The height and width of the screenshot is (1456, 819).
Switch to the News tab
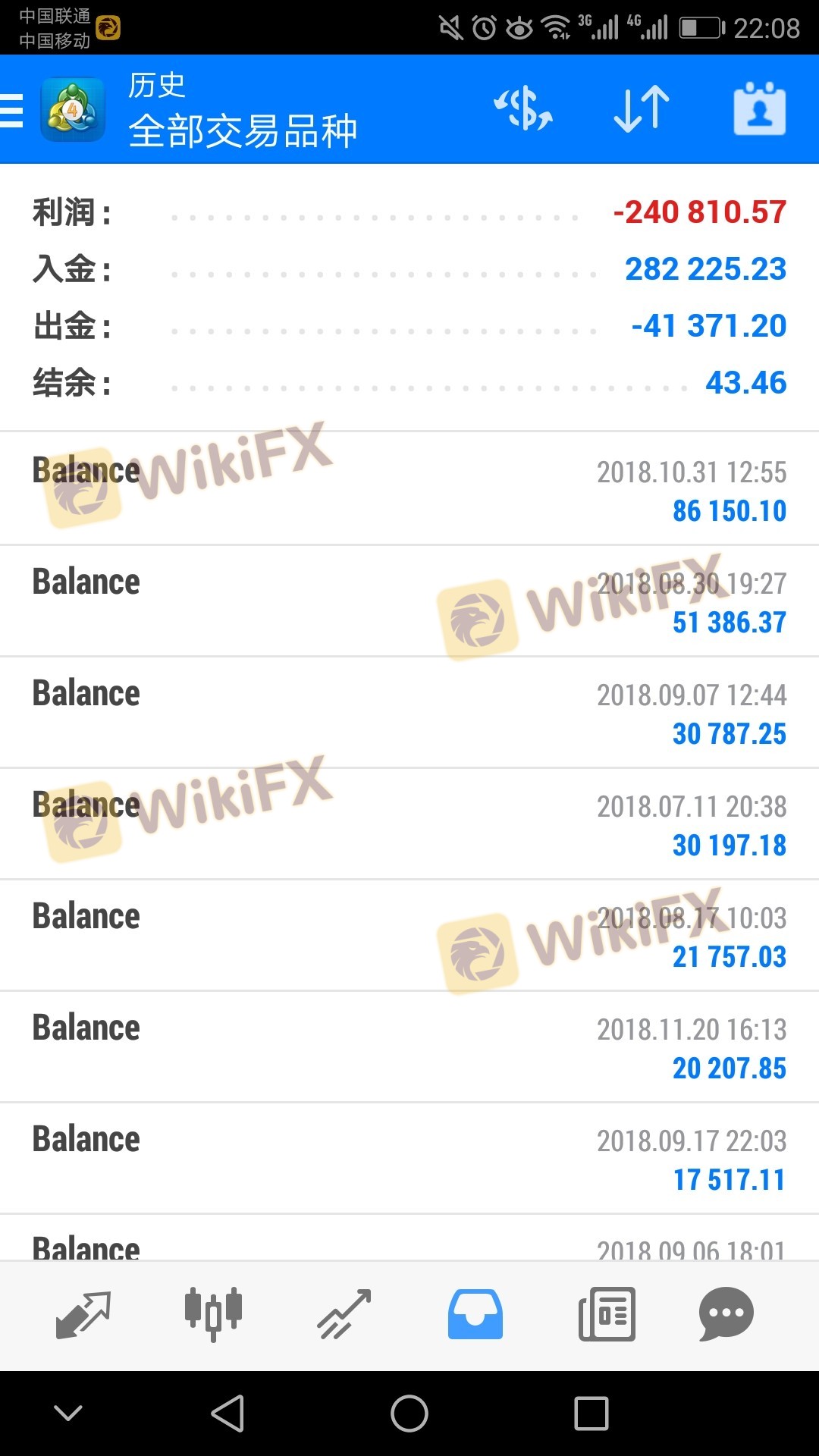[x=607, y=1314]
